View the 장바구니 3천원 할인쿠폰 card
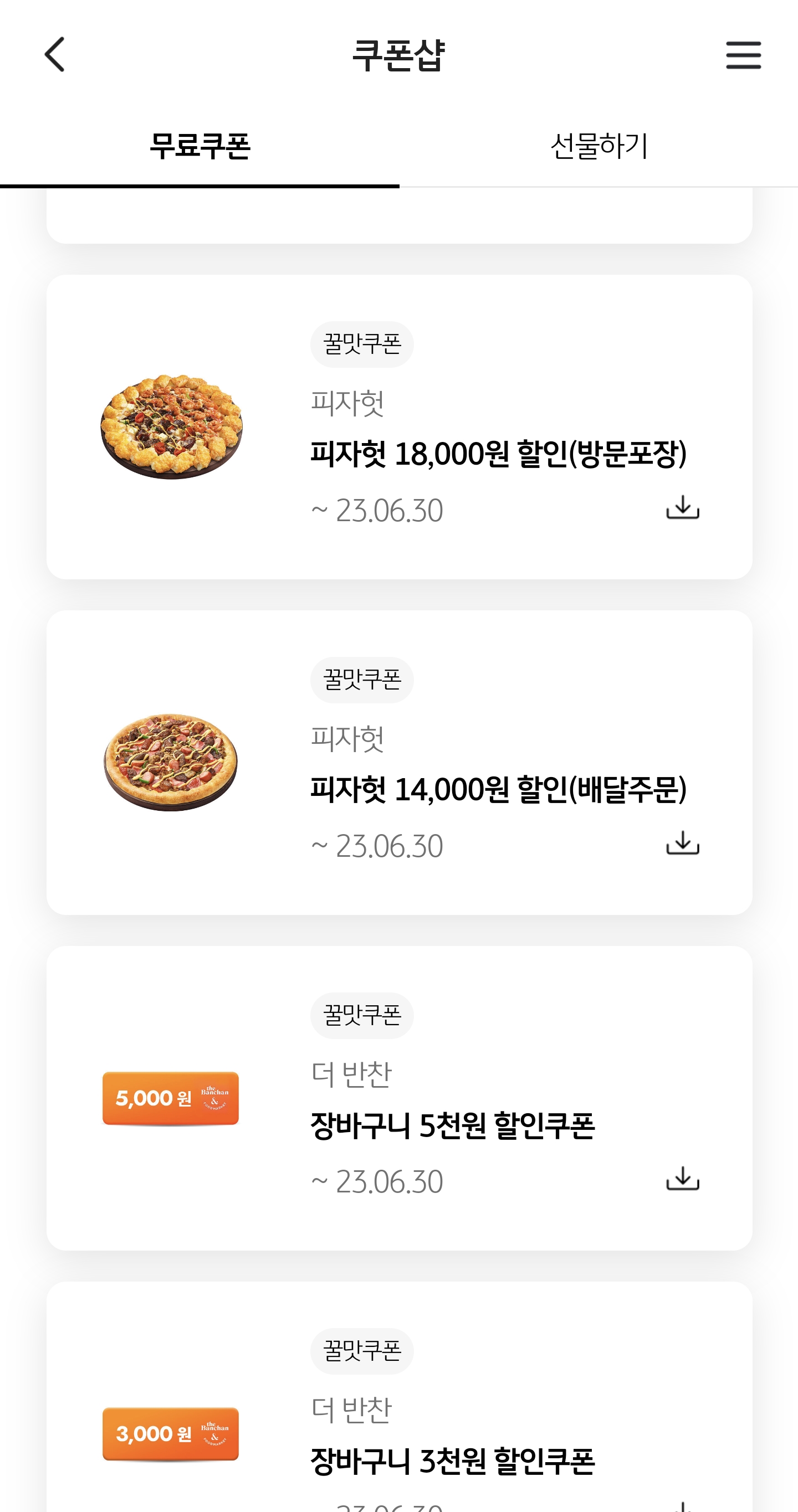The width and height of the screenshot is (798, 1512). 452,1461
